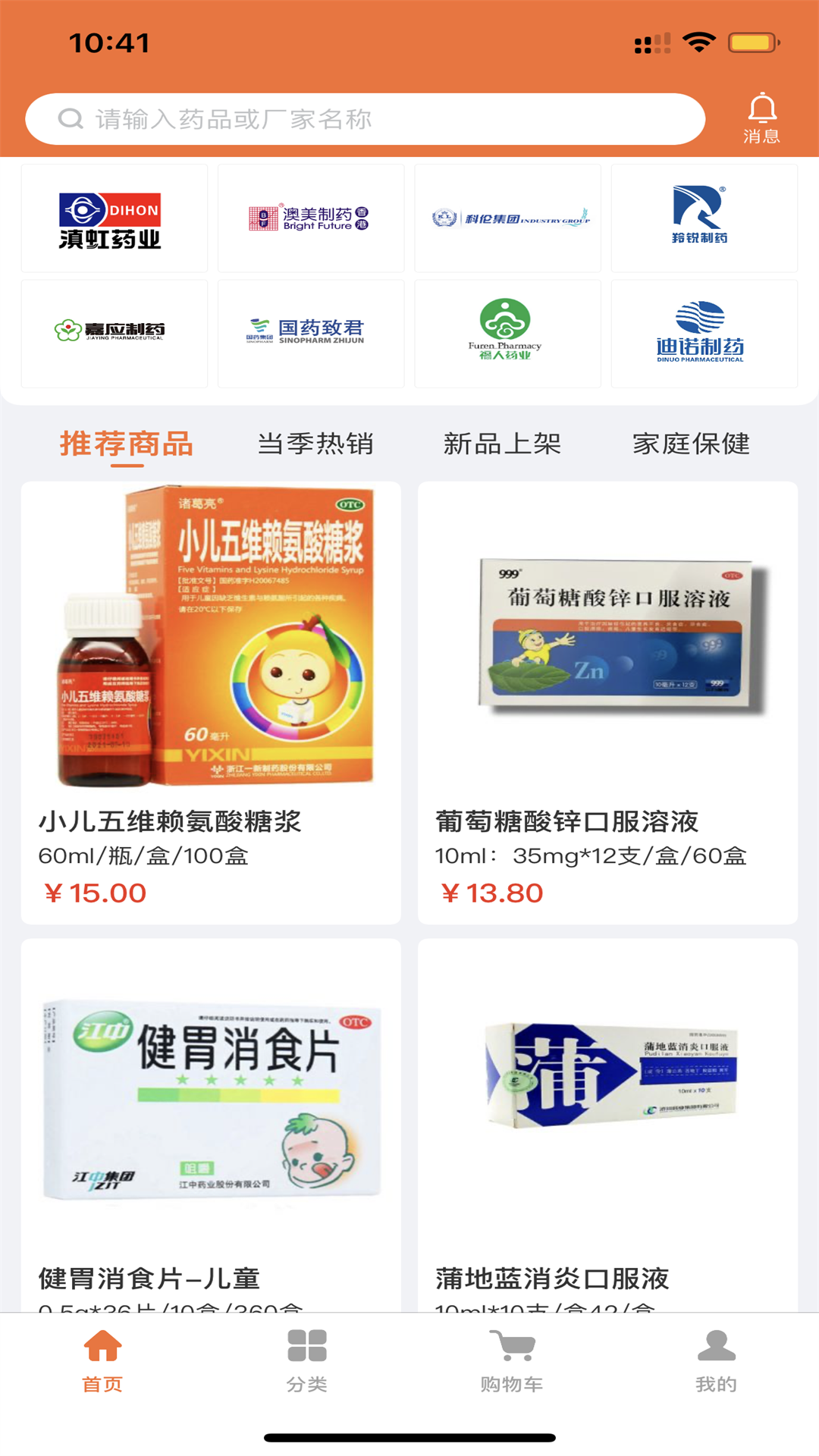Screen dimensions: 819x1456
Task: Open the 嘉应制药 brand tile
Action: (x=115, y=334)
